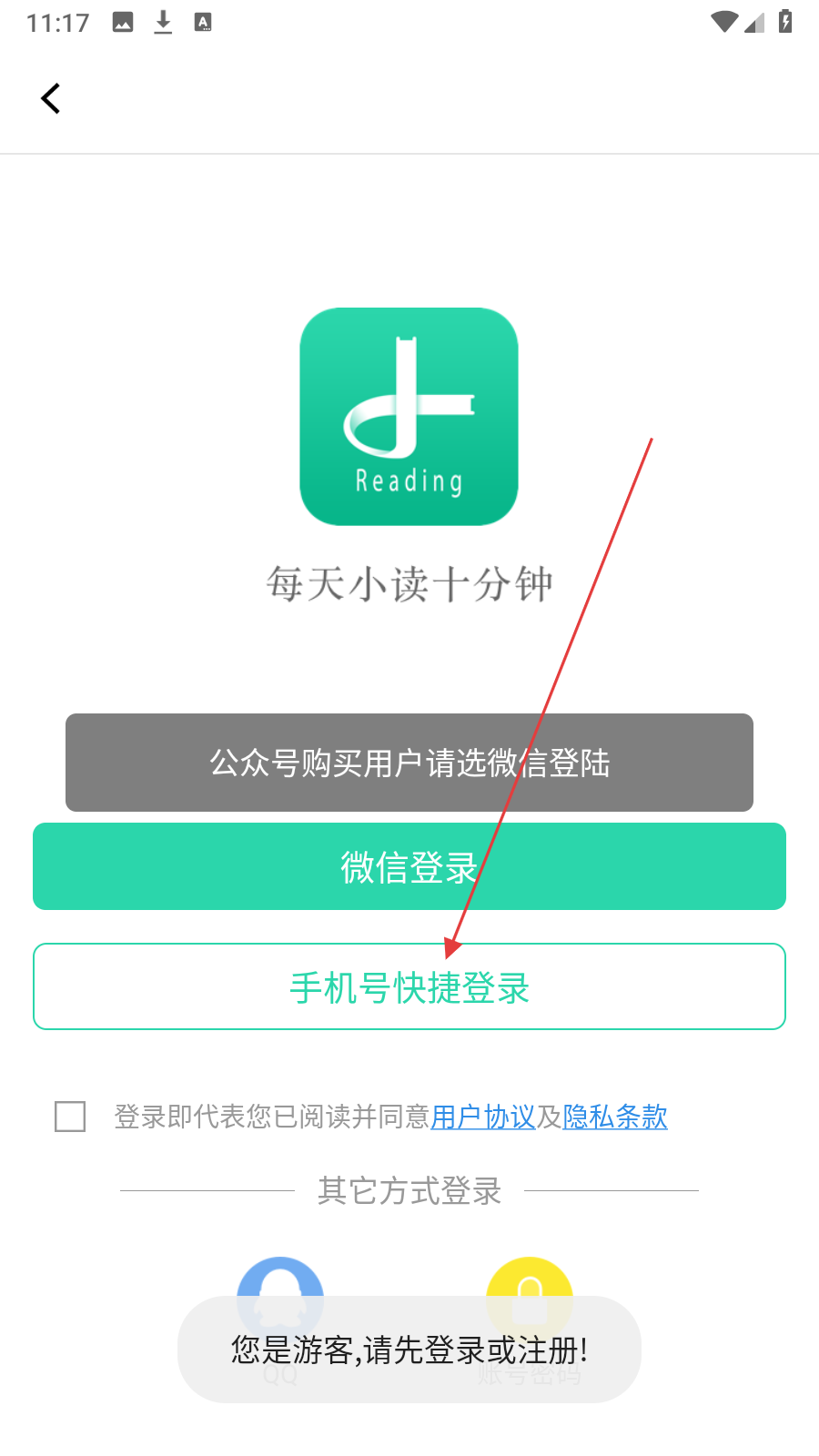Check the agreement consent checkbox
Viewport: 819px width, 1456px height.
pos(70,1117)
